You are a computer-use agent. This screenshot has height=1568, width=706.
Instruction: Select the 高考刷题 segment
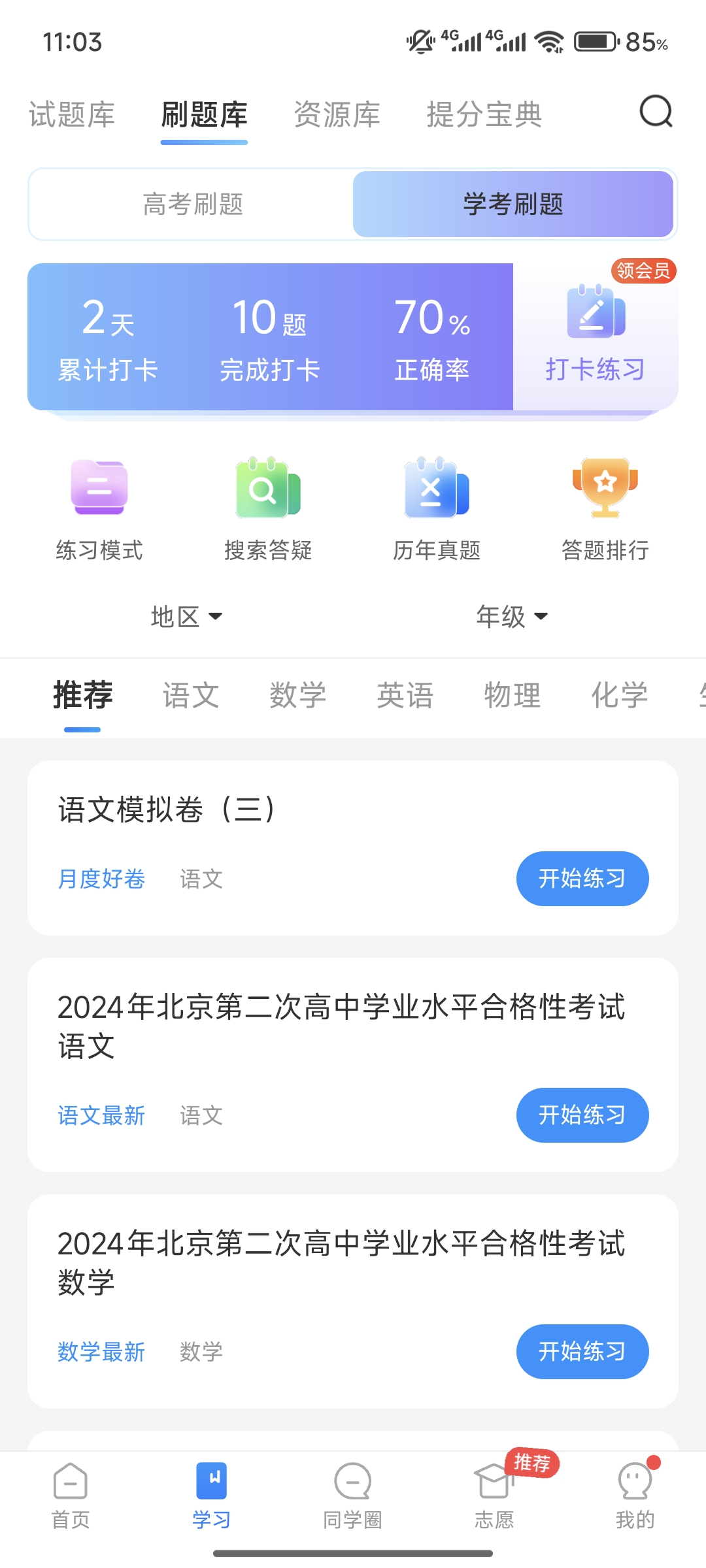point(193,204)
